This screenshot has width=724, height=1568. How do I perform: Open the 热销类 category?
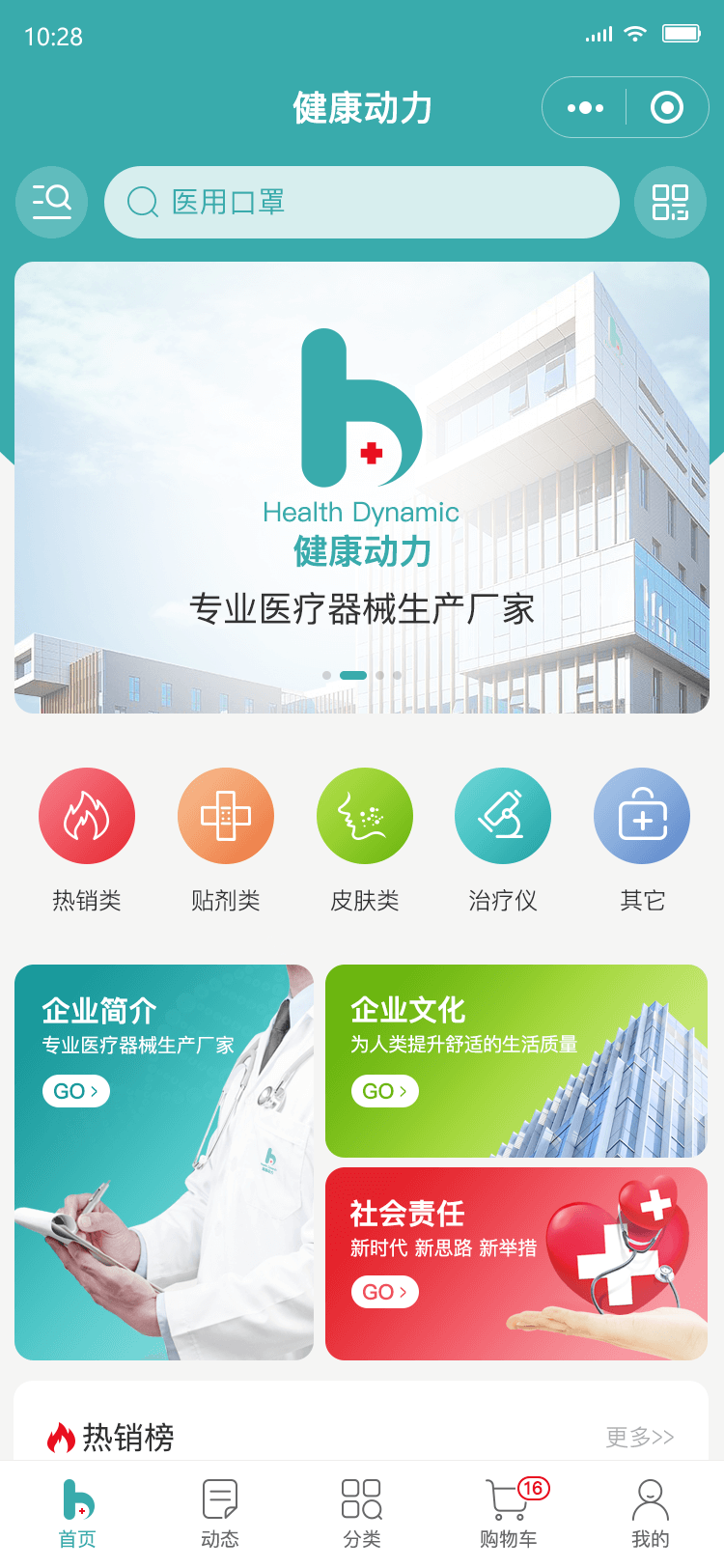[87, 816]
